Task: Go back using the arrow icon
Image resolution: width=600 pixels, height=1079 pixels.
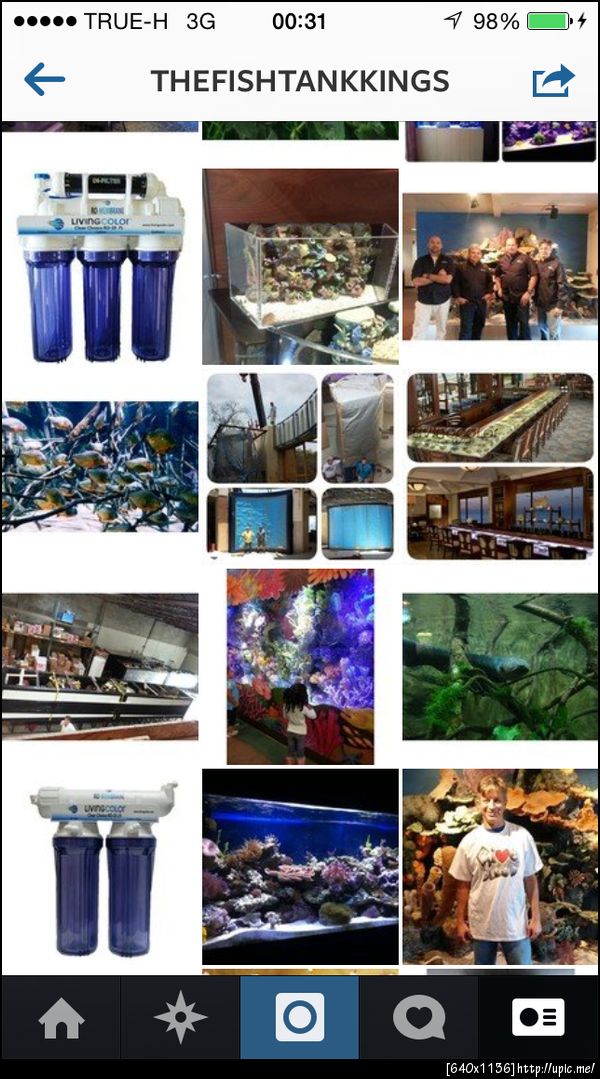Action: click(44, 80)
